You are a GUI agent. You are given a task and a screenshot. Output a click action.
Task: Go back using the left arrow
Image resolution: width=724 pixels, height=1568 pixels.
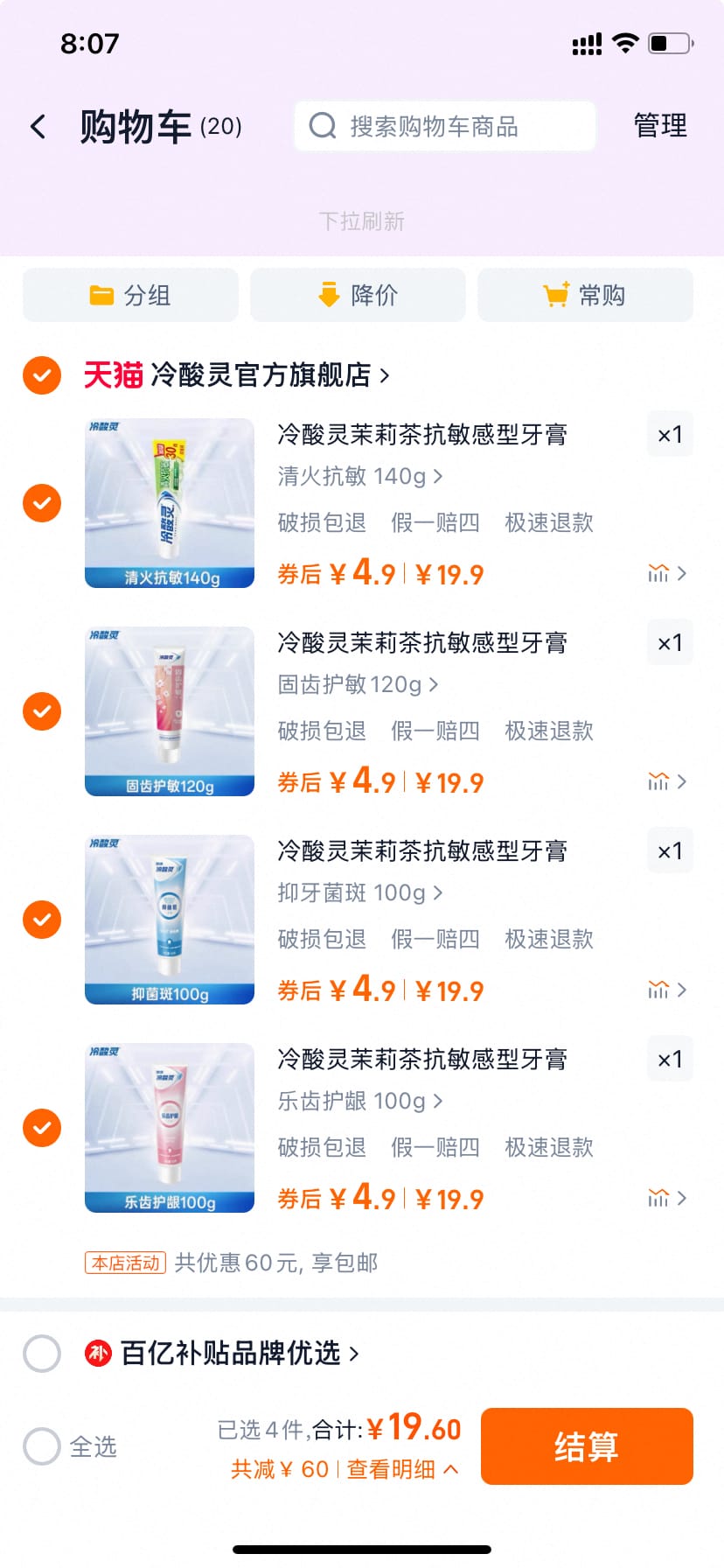pyautogui.click(x=38, y=126)
